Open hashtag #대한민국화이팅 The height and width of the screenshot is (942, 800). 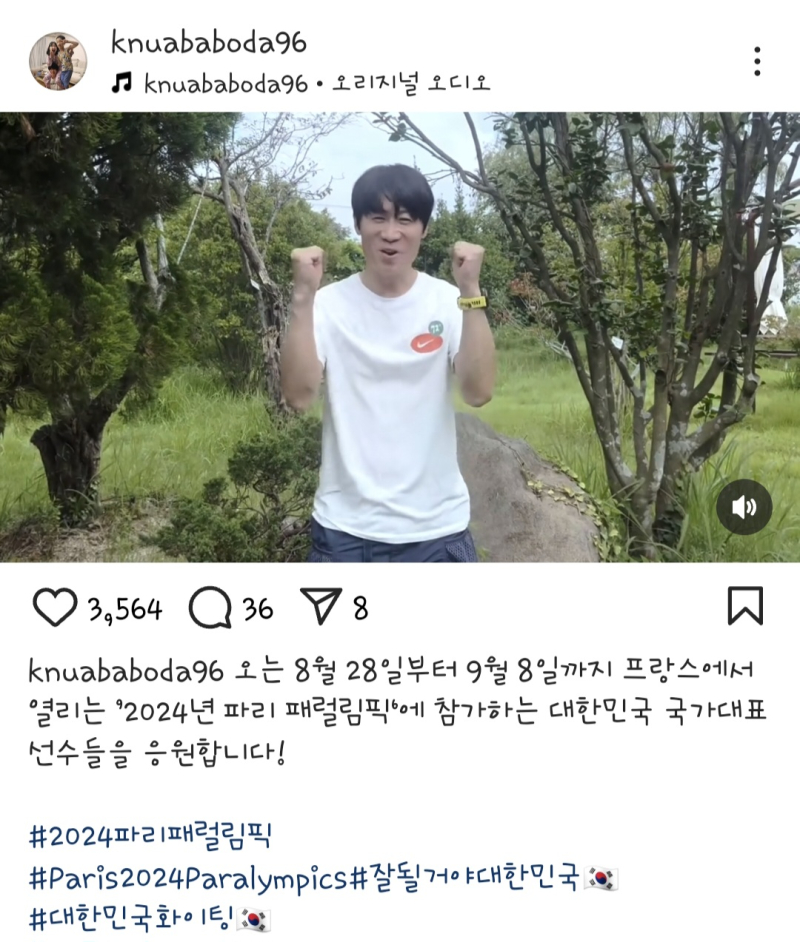tap(132, 919)
